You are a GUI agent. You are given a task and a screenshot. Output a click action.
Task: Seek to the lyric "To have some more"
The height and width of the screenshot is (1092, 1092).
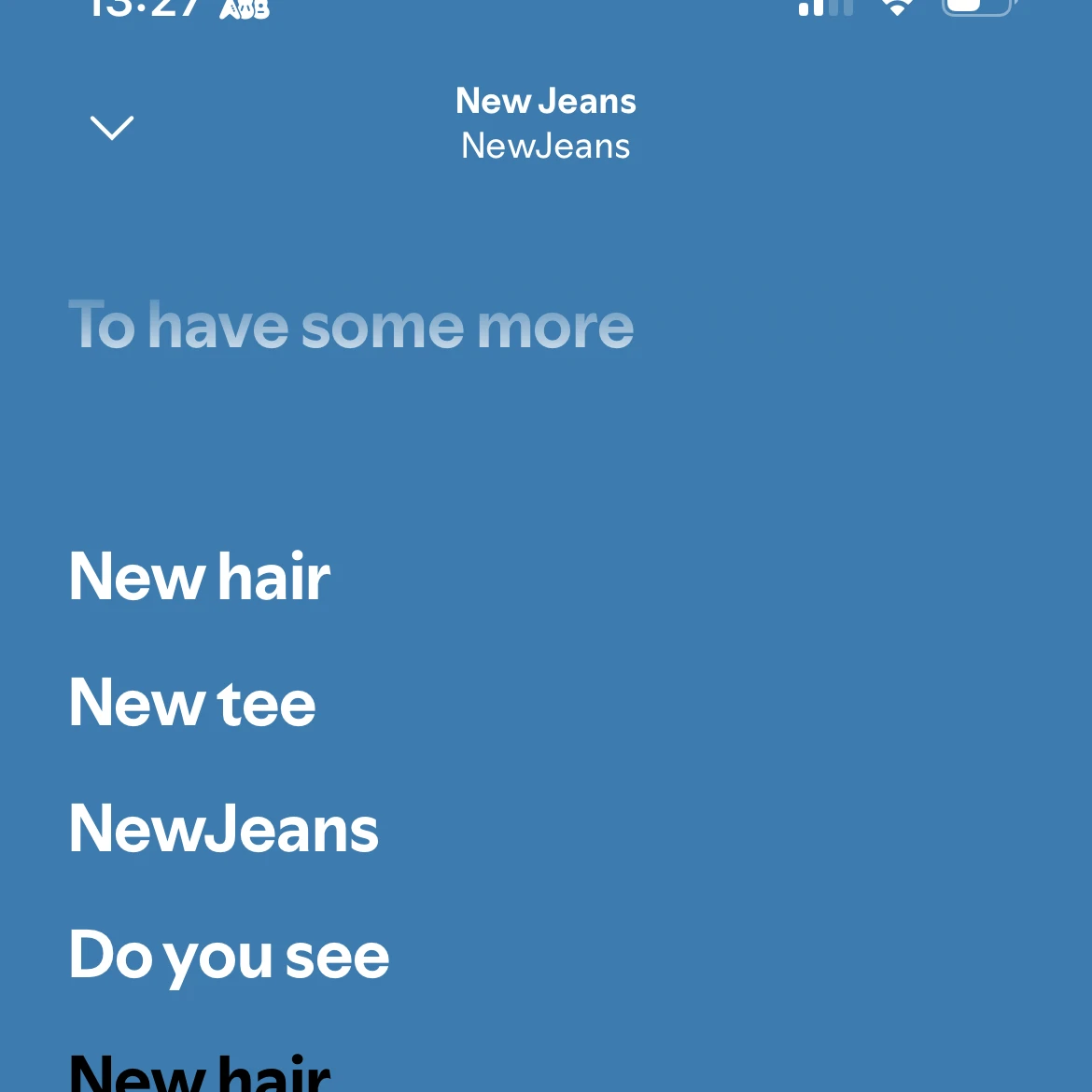click(351, 326)
